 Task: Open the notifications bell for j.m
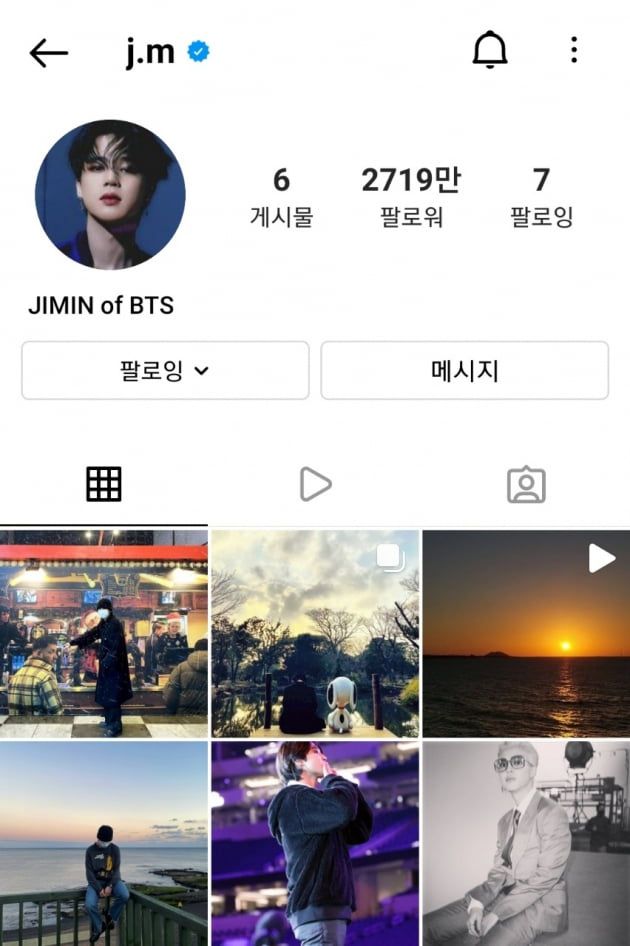point(490,50)
